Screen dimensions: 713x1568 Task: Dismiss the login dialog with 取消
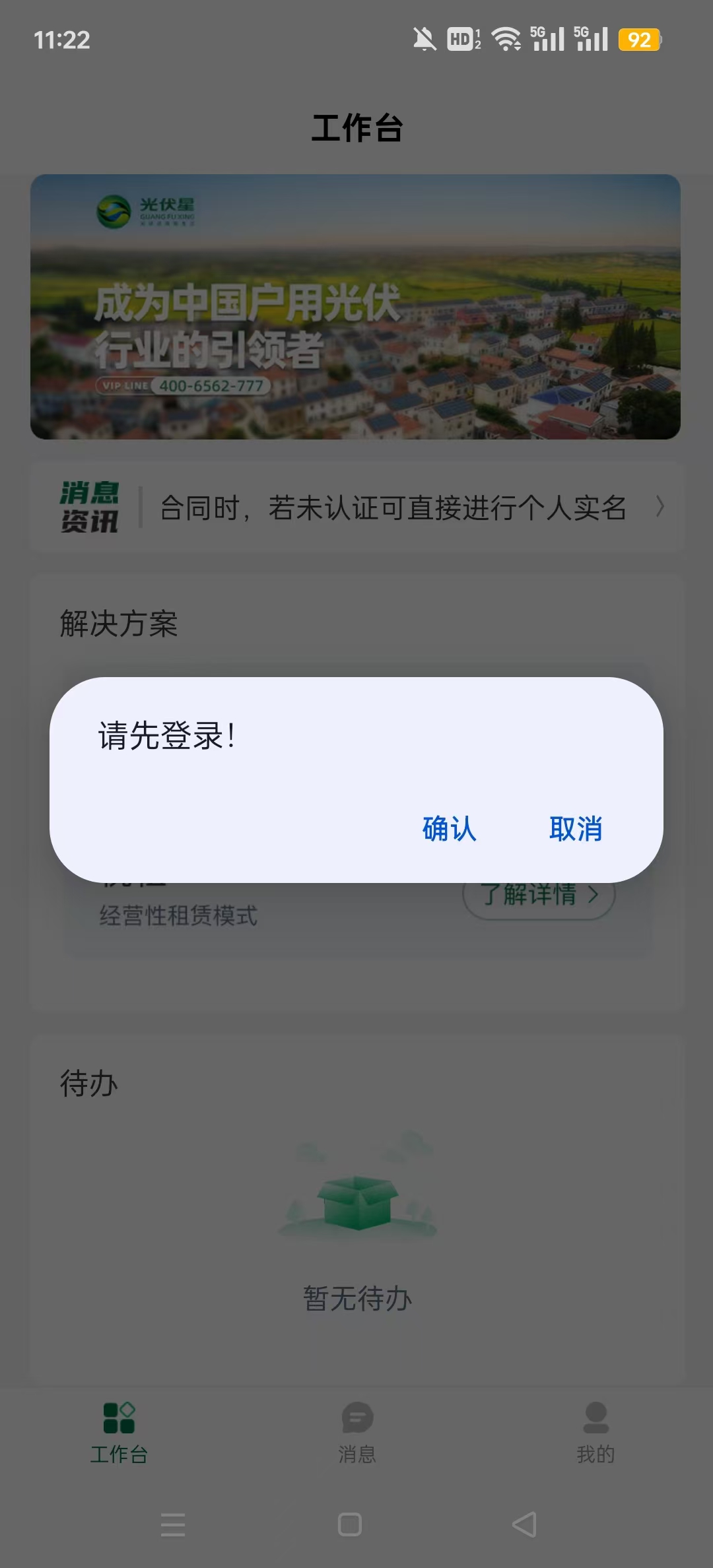[576, 829]
